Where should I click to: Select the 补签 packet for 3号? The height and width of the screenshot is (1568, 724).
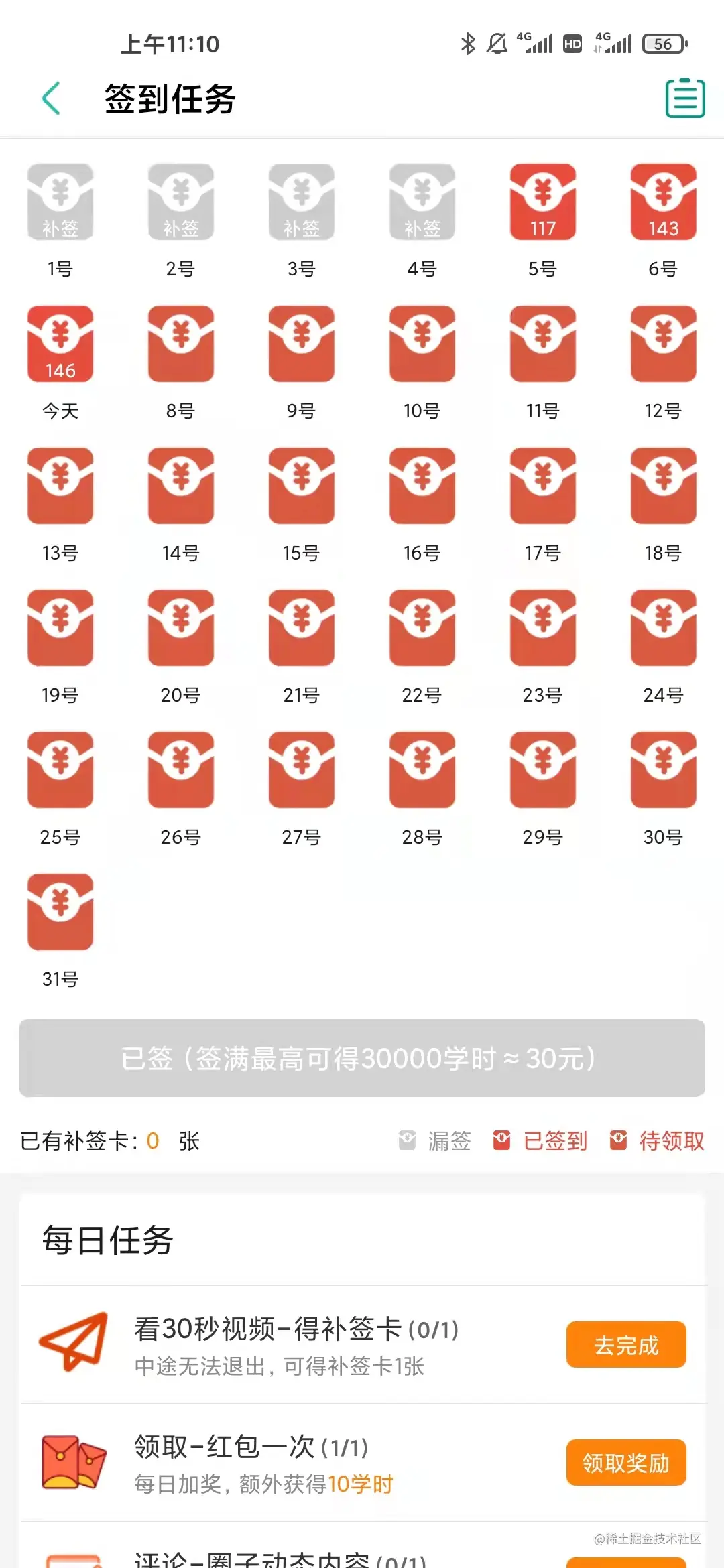[302, 202]
